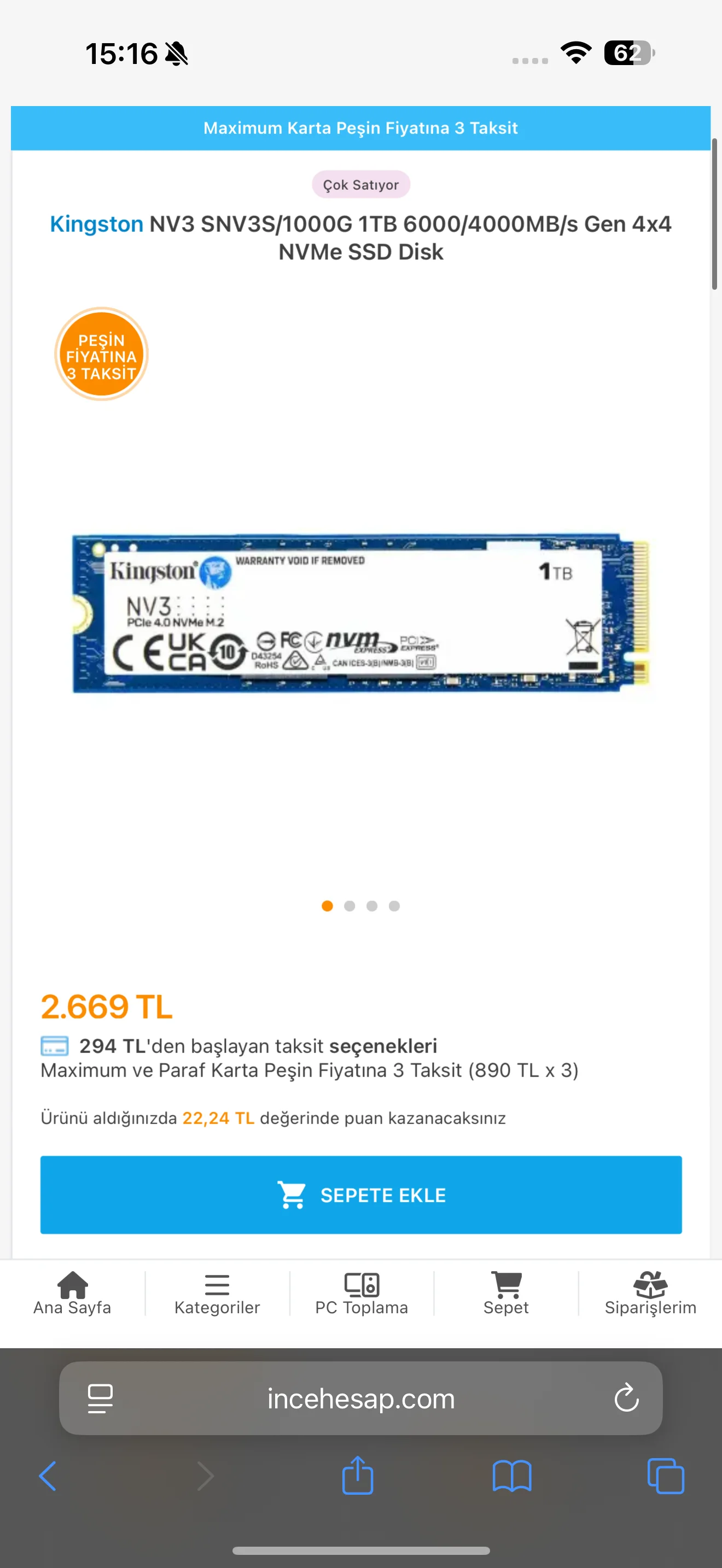Open the Kategoriler menu
This screenshot has width=722, height=1568.
tap(217, 1293)
